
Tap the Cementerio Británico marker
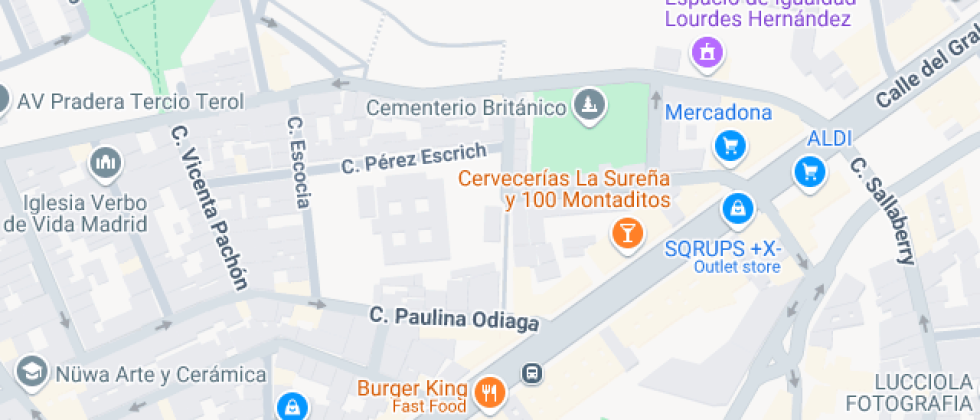click(590, 104)
